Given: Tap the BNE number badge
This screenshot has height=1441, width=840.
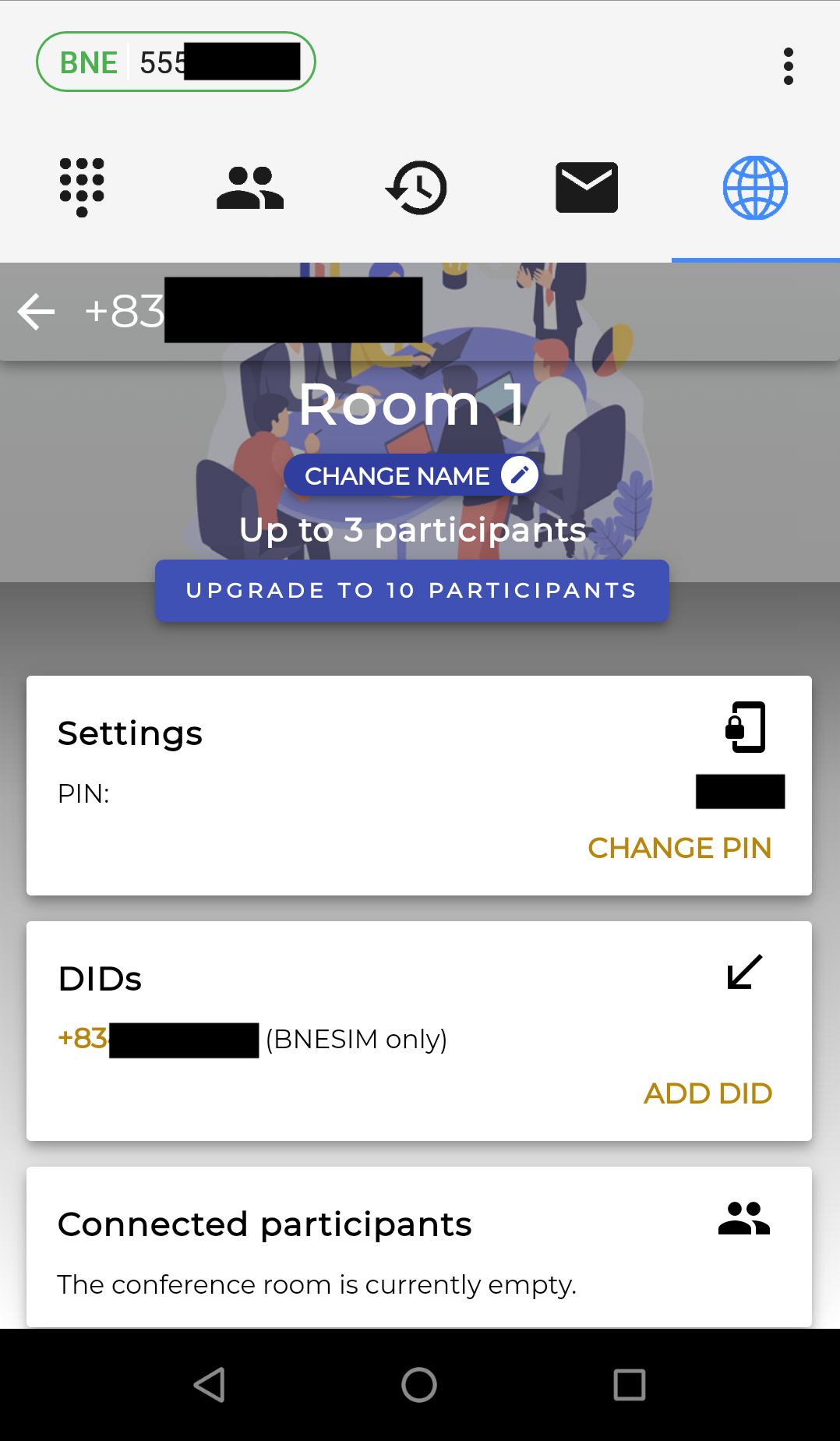Looking at the screenshot, I should [x=175, y=61].
